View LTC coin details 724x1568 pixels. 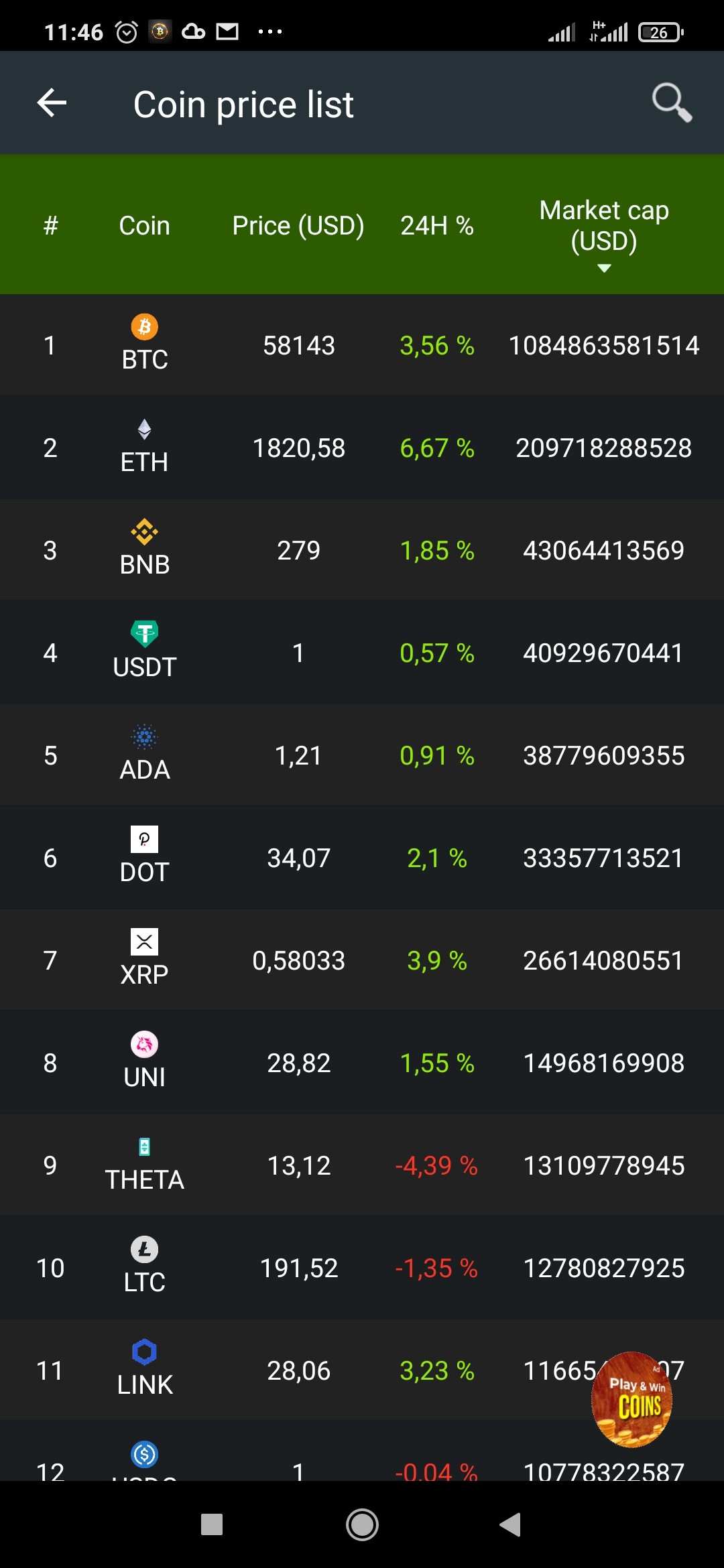coord(362,1268)
